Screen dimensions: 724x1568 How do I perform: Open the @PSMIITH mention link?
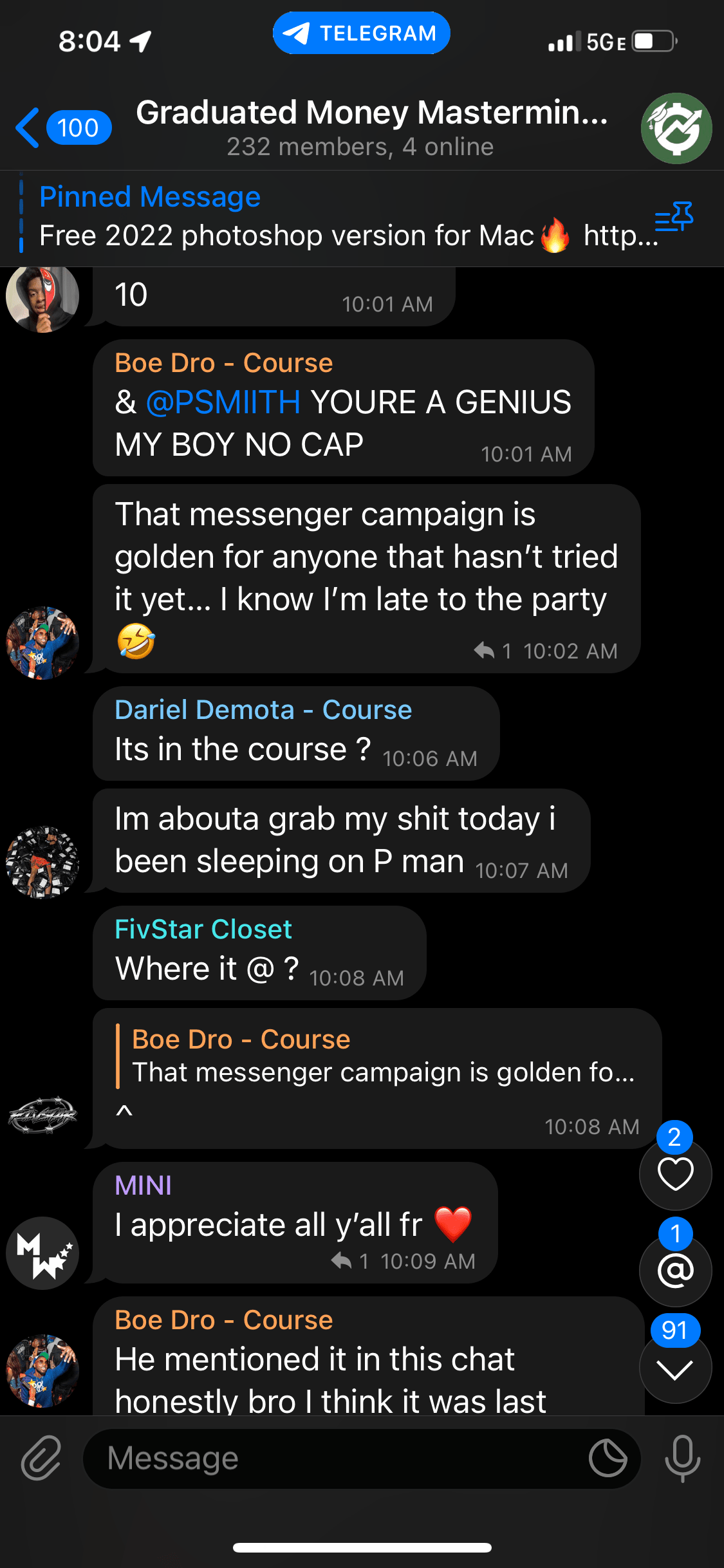tap(223, 403)
